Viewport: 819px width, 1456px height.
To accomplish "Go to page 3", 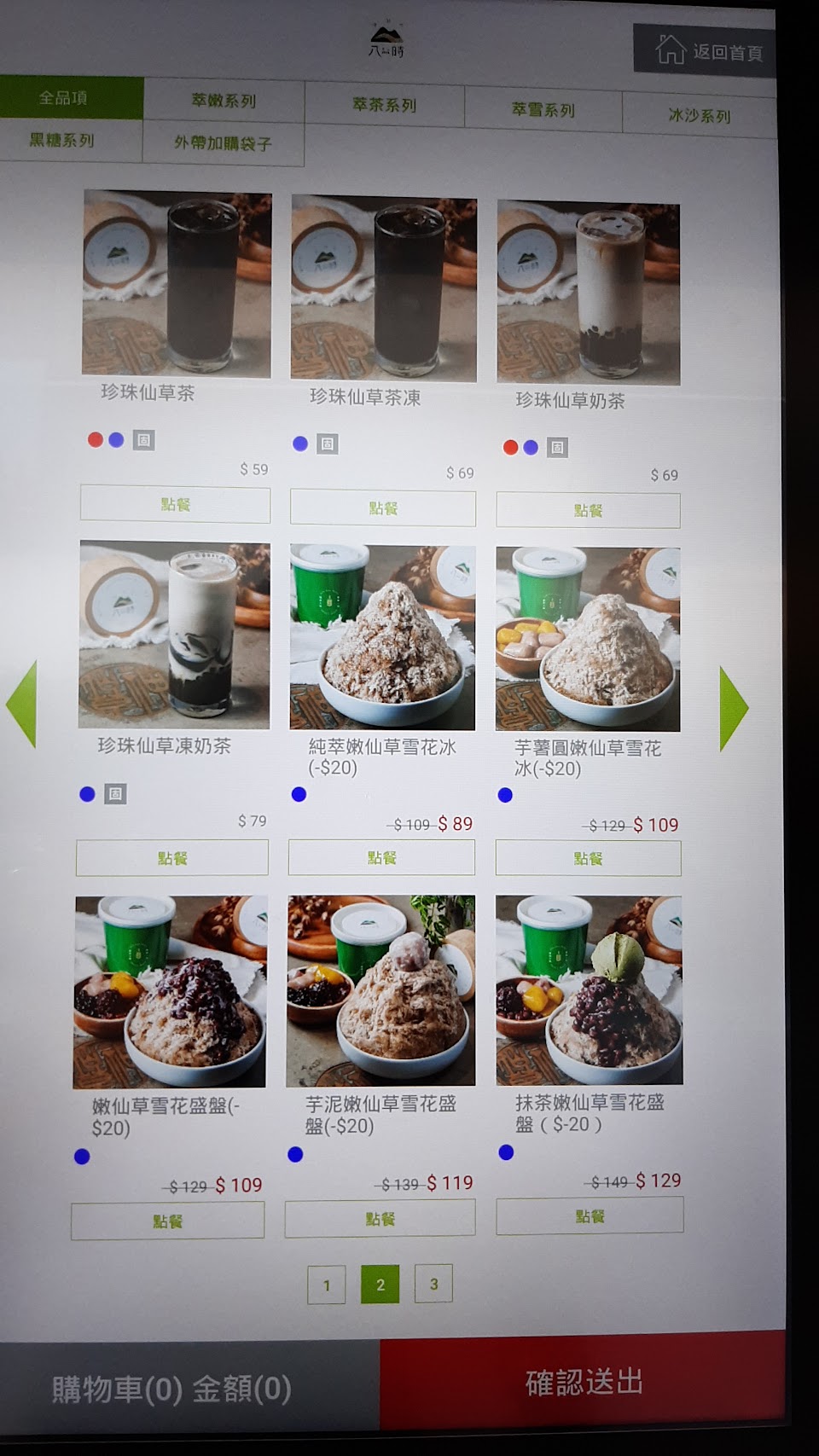I will (x=433, y=1283).
